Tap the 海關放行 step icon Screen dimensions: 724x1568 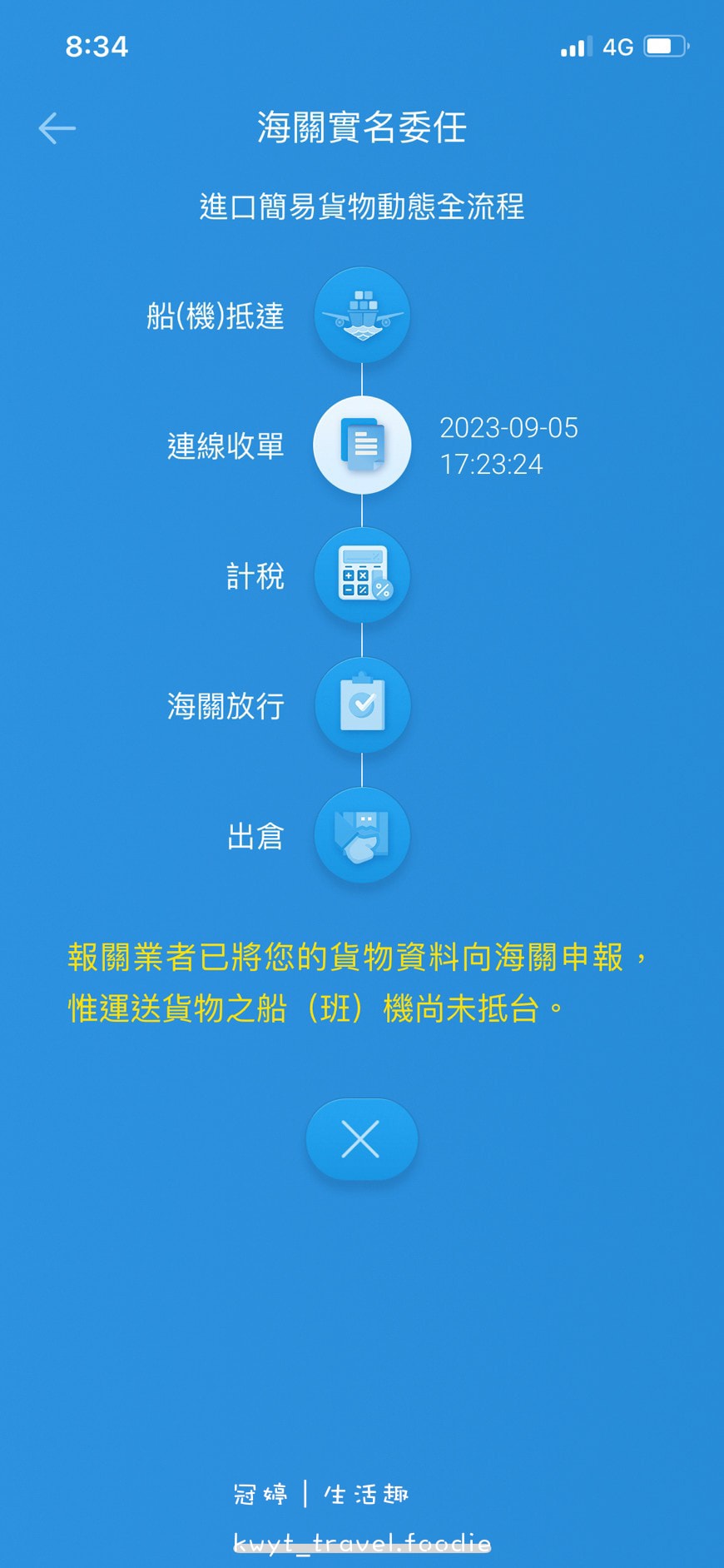(x=362, y=705)
